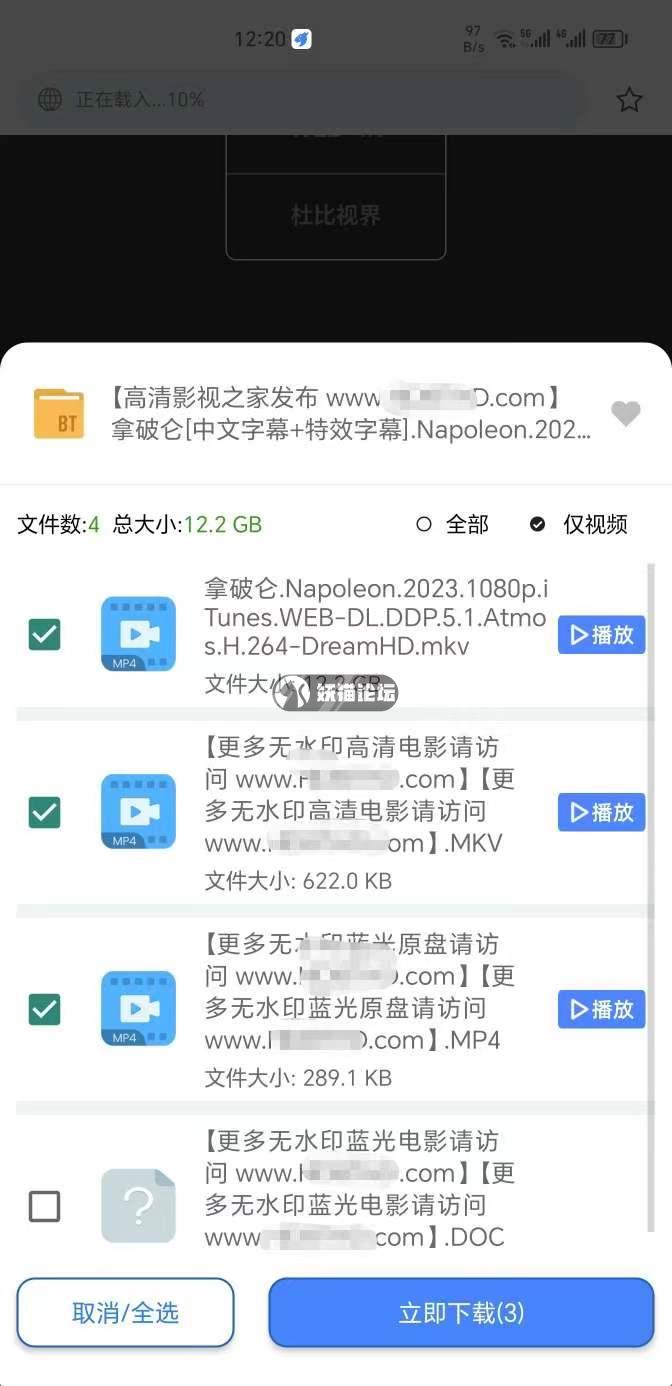Play the 289.1 KB .MP4 file
This screenshot has height=1386, width=672.
pyautogui.click(x=601, y=1009)
